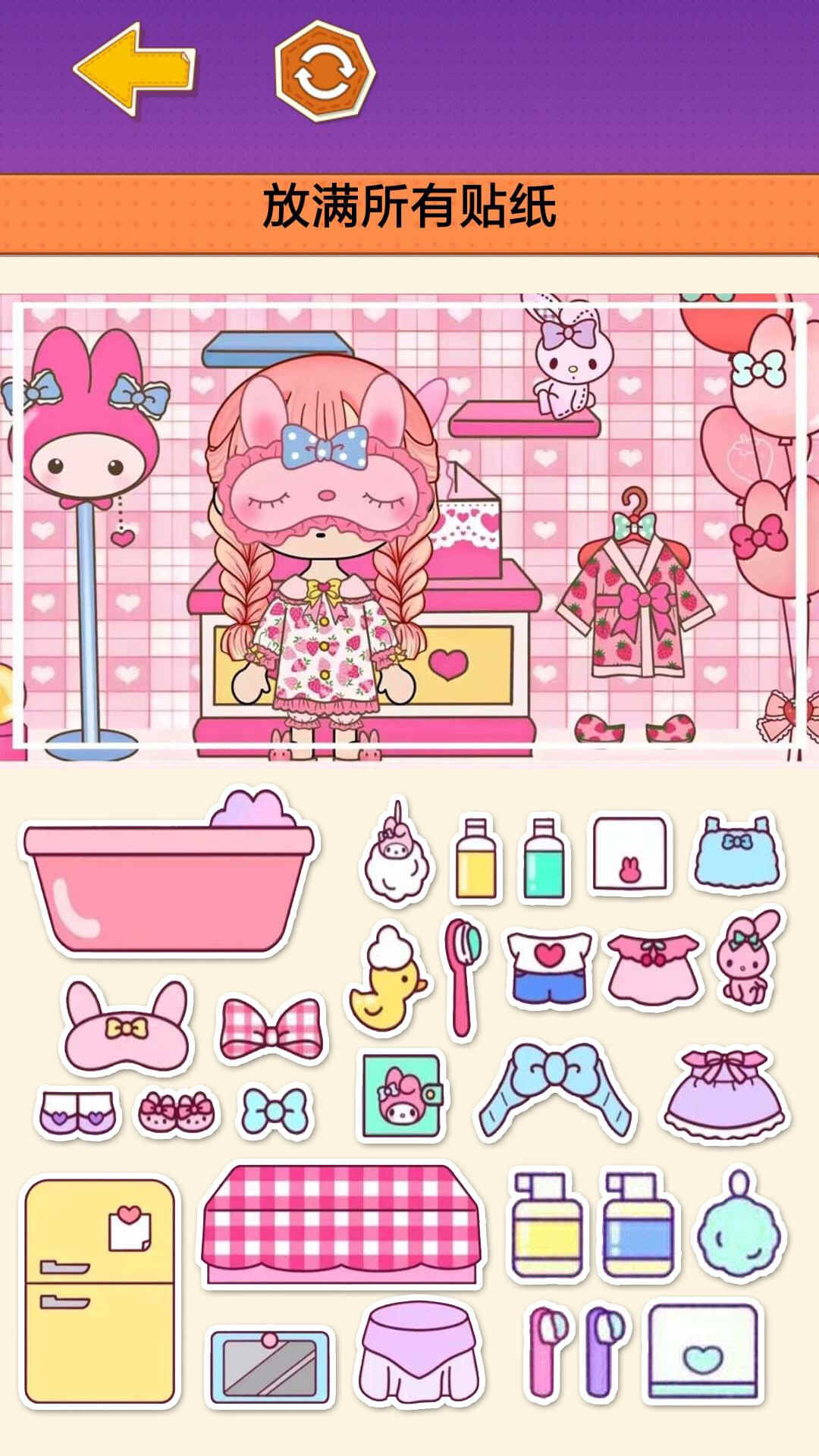This screenshot has width=819, height=1456.
Task: Select the green mint bottle sticker
Action: [x=543, y=861]
